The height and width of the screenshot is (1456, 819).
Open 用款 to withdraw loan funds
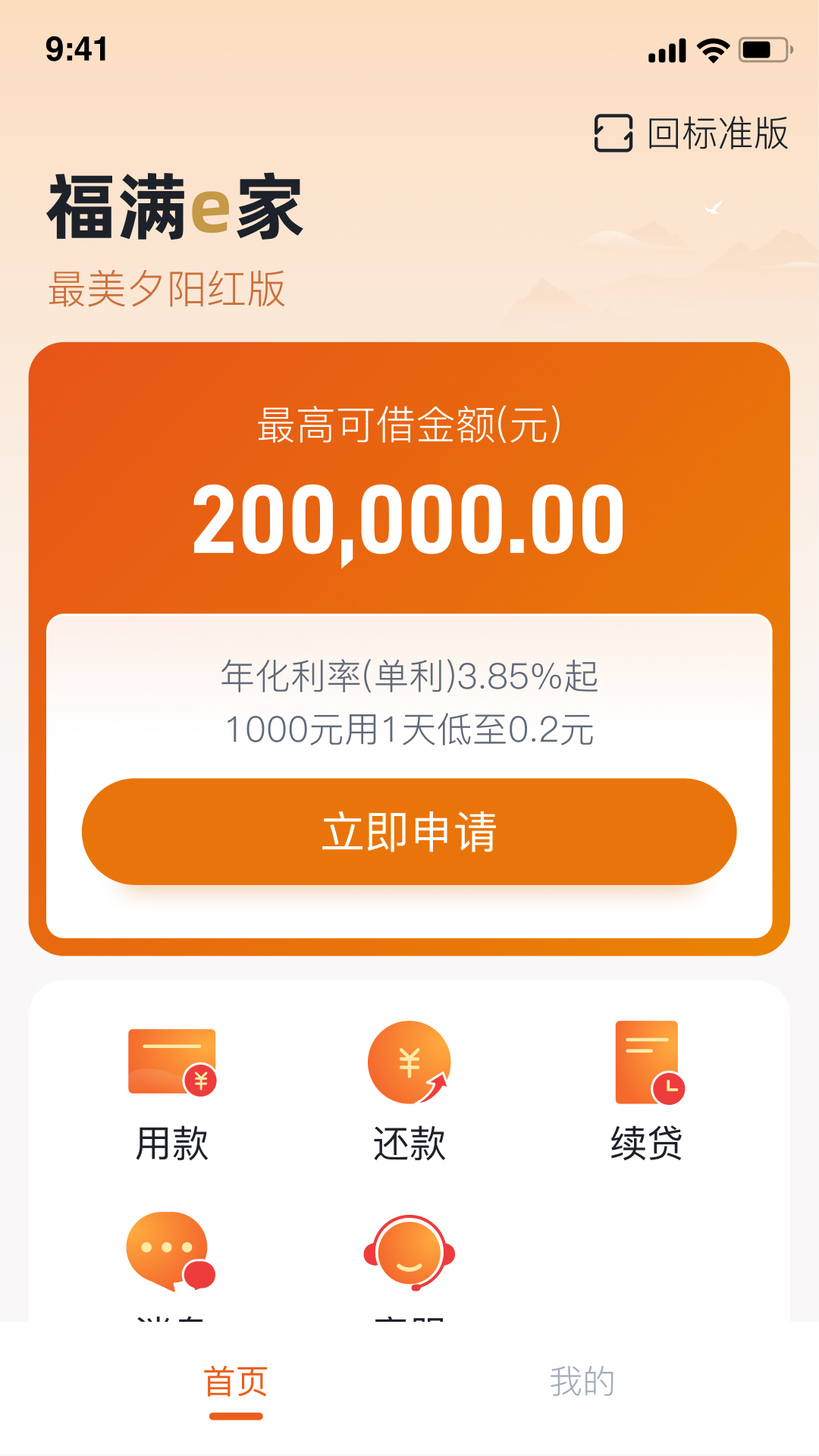click(172, 1092)
